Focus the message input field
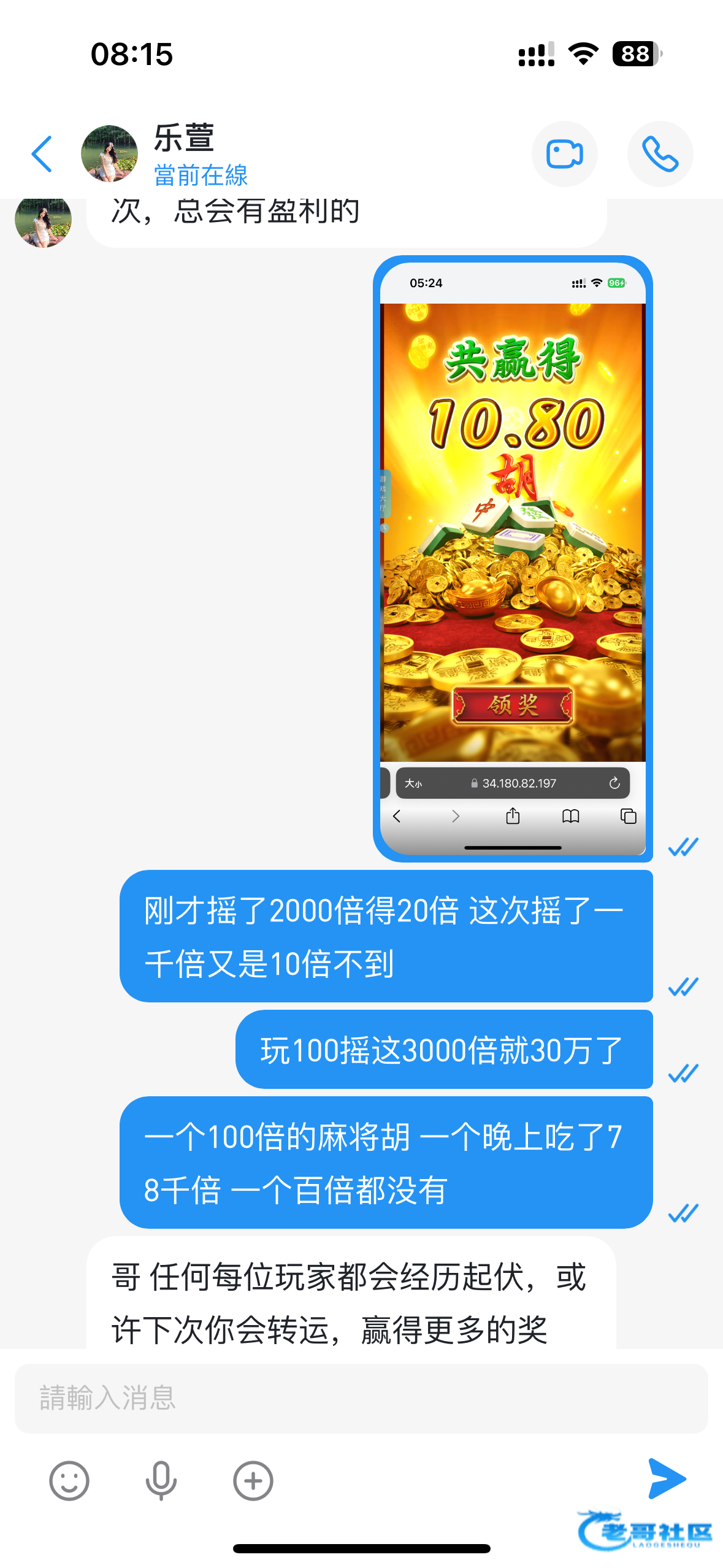Image resolution: width=723 pixels, height=1568 pixels. pos(361,1399)
